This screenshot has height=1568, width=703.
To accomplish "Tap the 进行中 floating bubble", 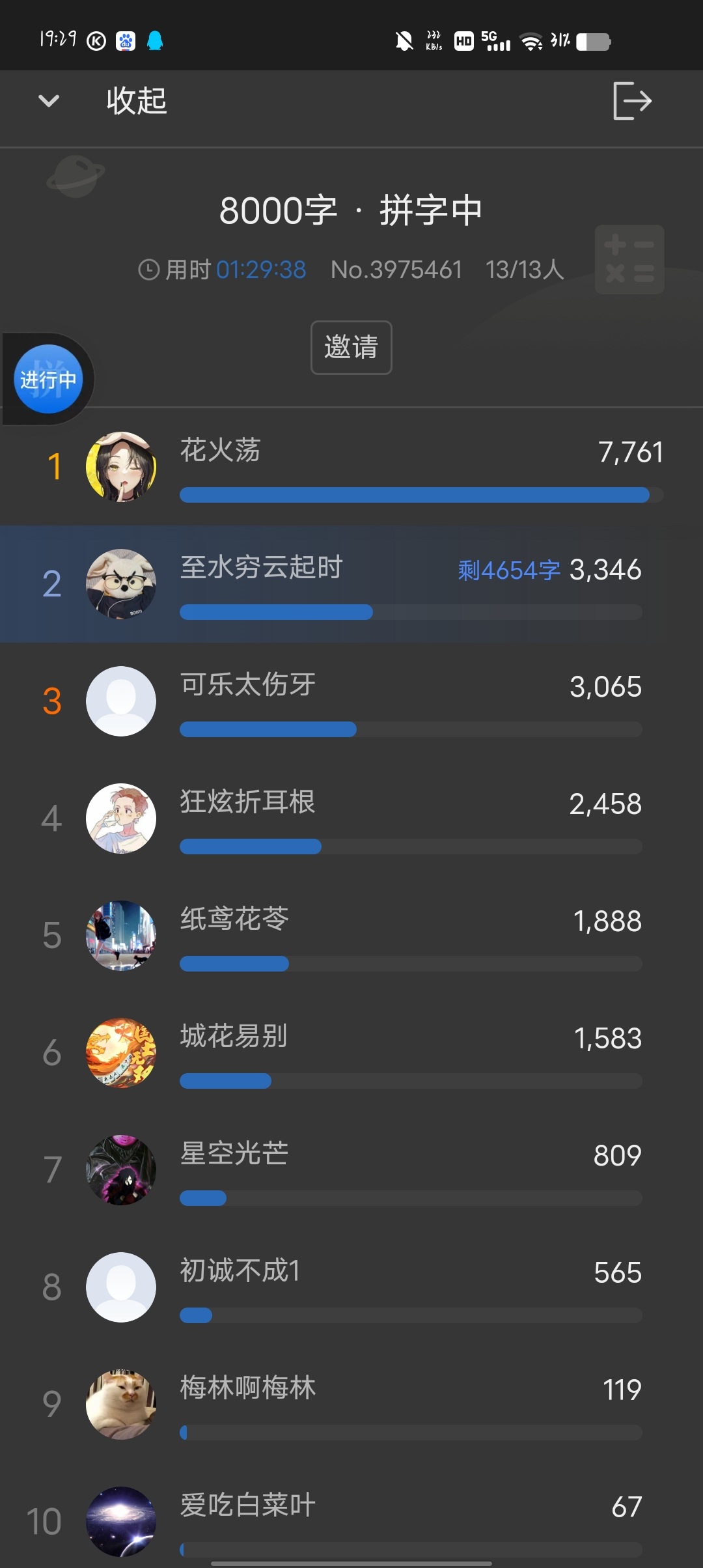I will coord(48,379).
